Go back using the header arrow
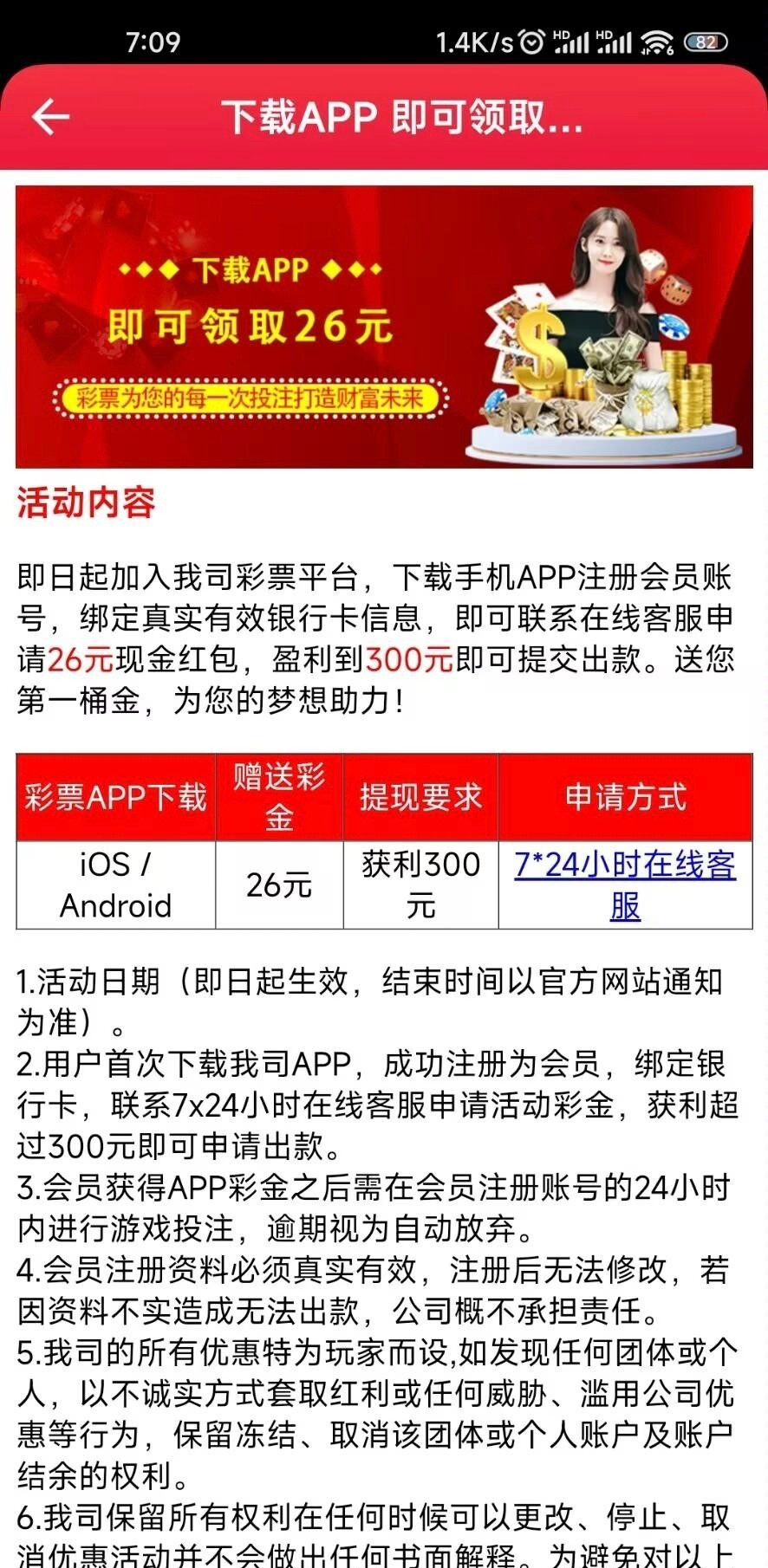Screen dimensions: 768x1568 point(50,117)
